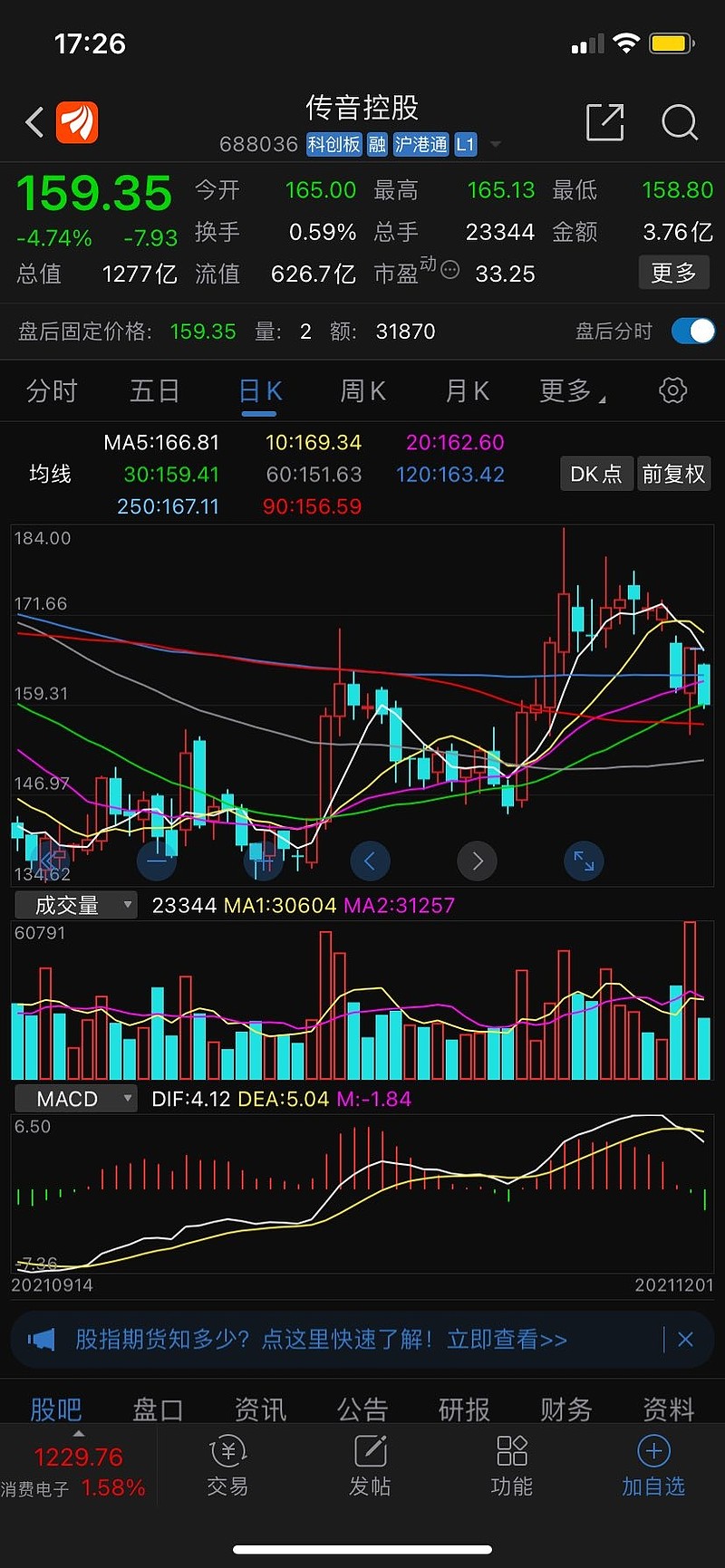Switch to the 周K weekly chart tab

coord(362,390)
